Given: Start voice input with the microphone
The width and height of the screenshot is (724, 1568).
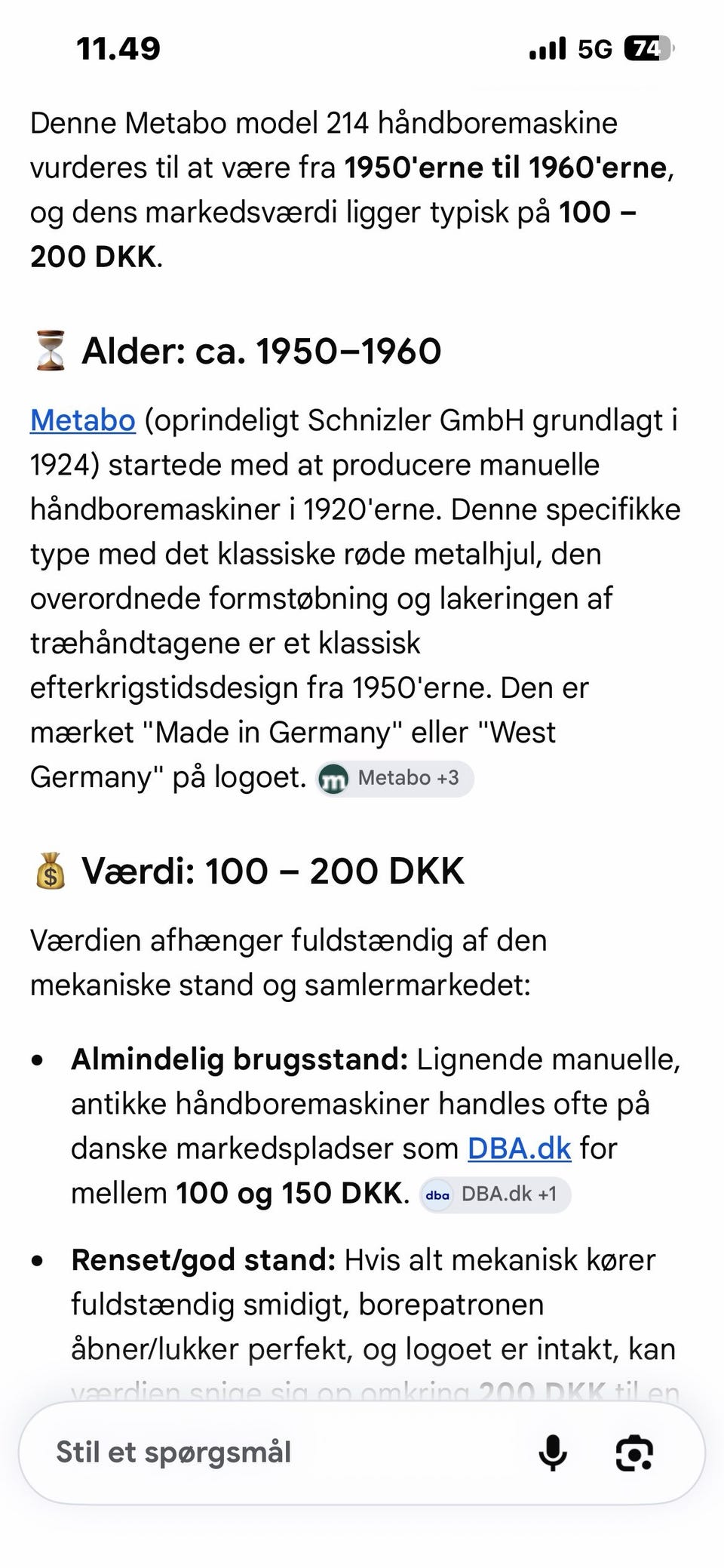Looking at the screenshot, I should (x=553, y=1453).
